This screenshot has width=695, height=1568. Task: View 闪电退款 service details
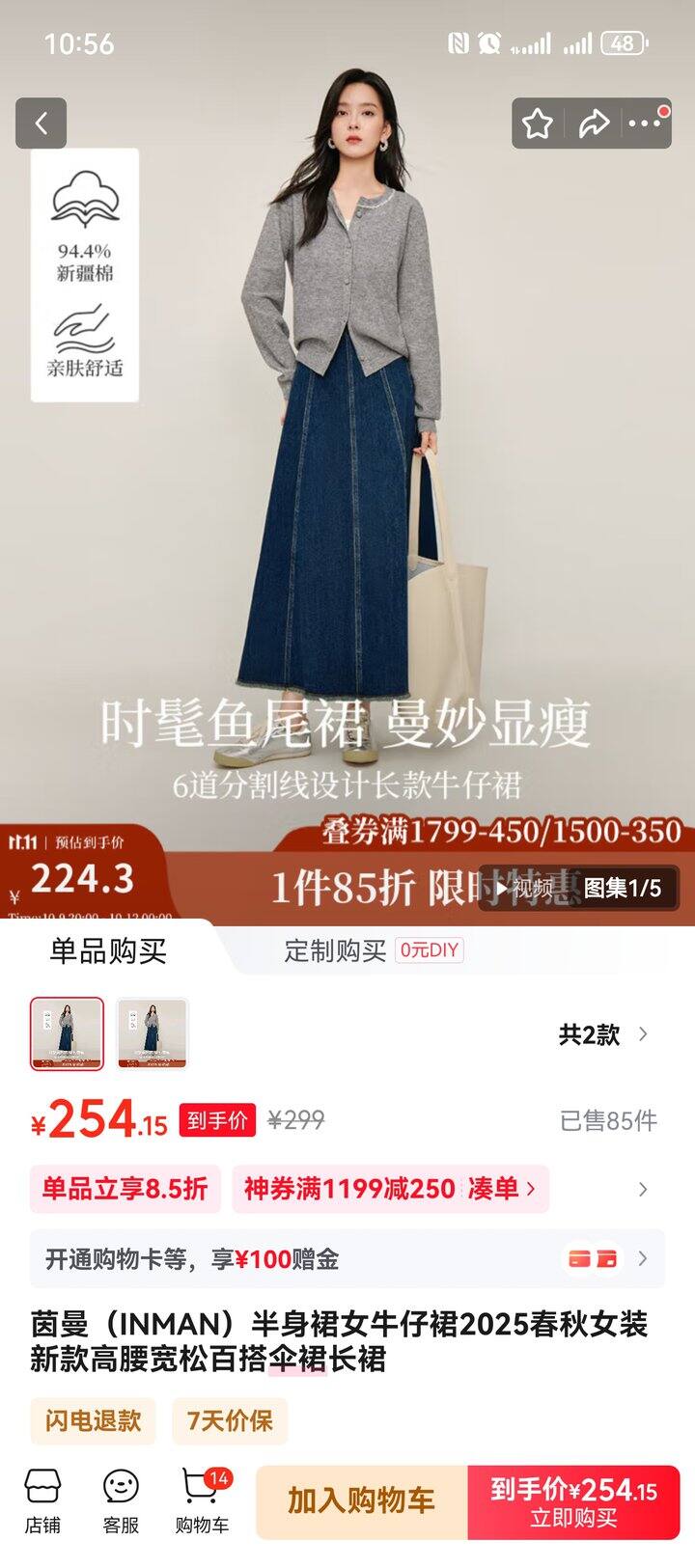pos(93,1420)
